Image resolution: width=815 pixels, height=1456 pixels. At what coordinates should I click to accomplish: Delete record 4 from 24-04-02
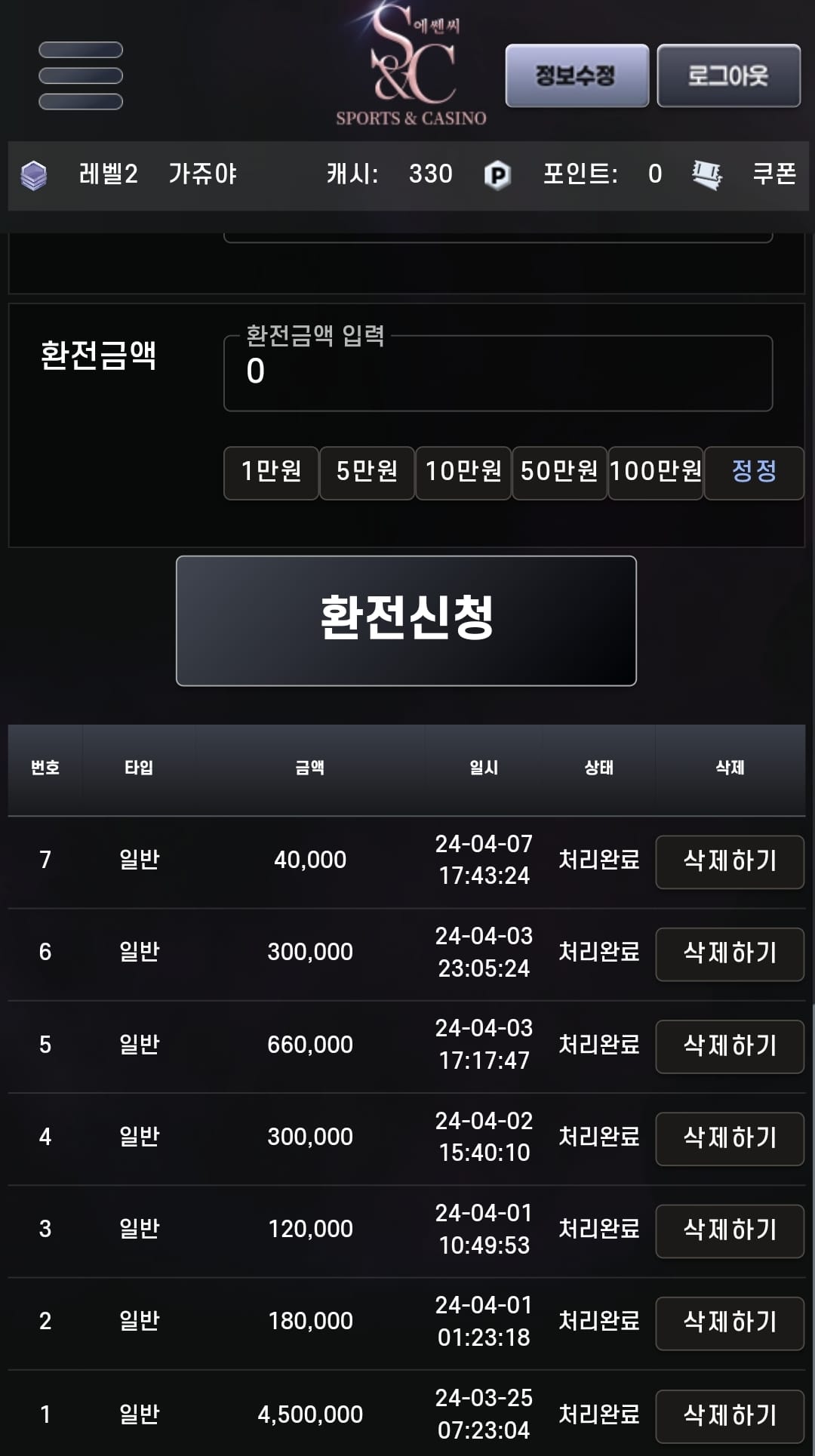click(x=729, y=1138)
